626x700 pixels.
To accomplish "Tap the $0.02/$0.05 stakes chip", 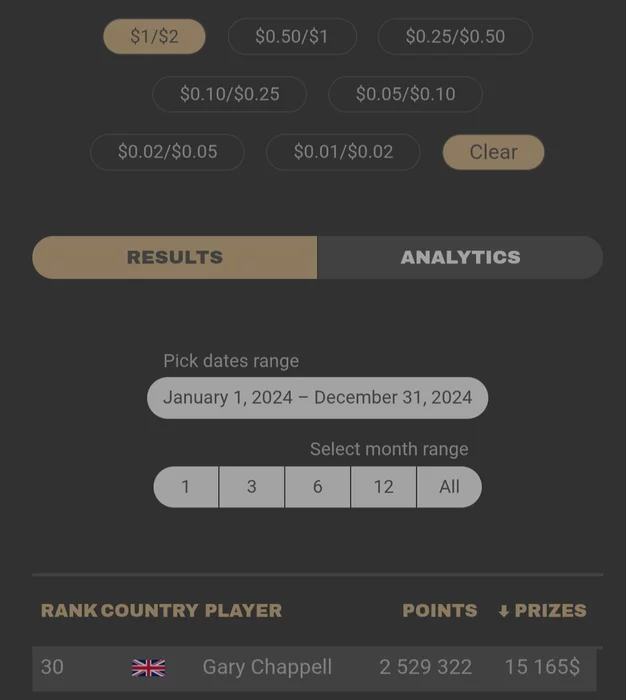I will (167, 152).
